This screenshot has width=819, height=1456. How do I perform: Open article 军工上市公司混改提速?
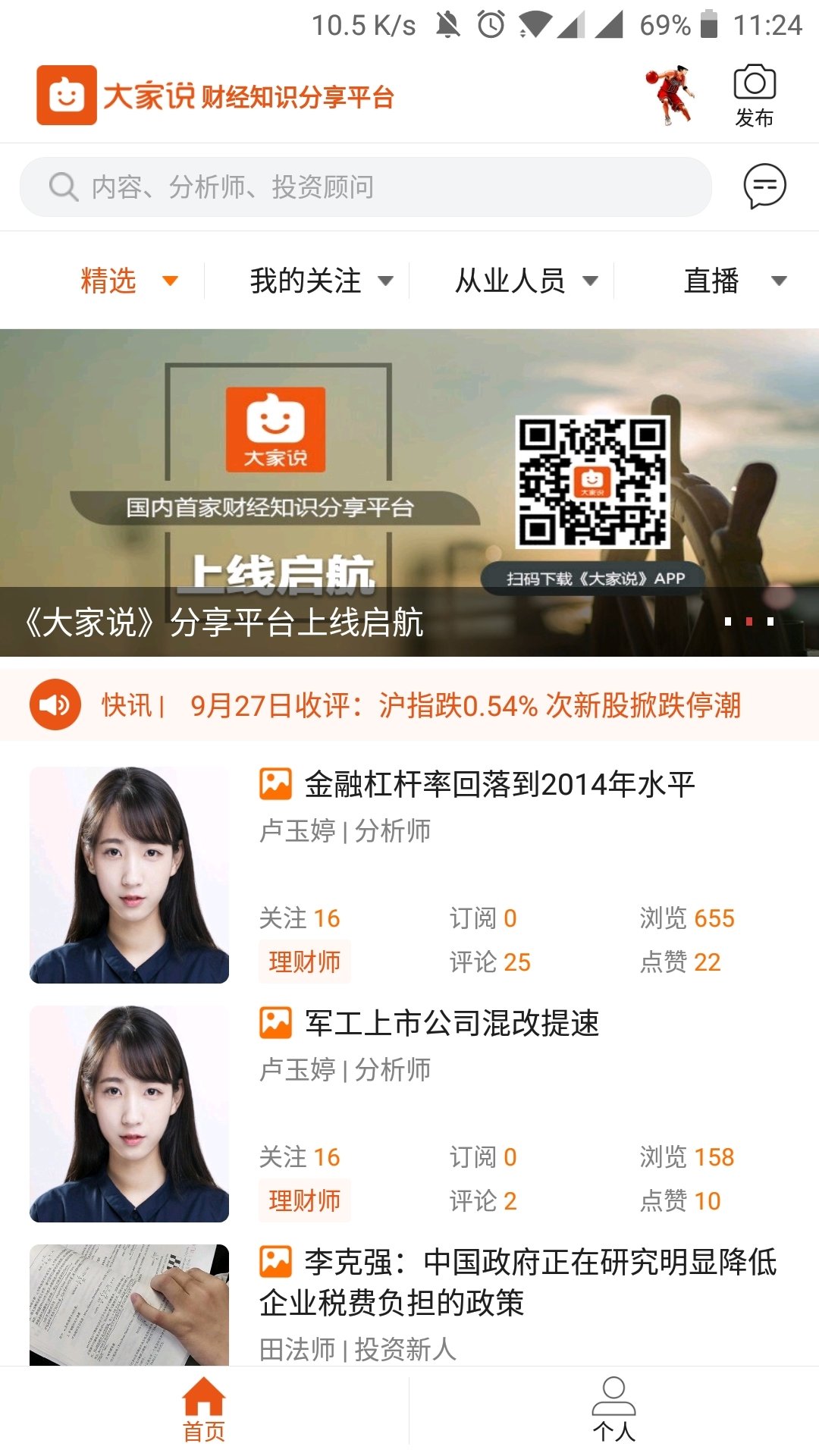[x=451, y=1024]
